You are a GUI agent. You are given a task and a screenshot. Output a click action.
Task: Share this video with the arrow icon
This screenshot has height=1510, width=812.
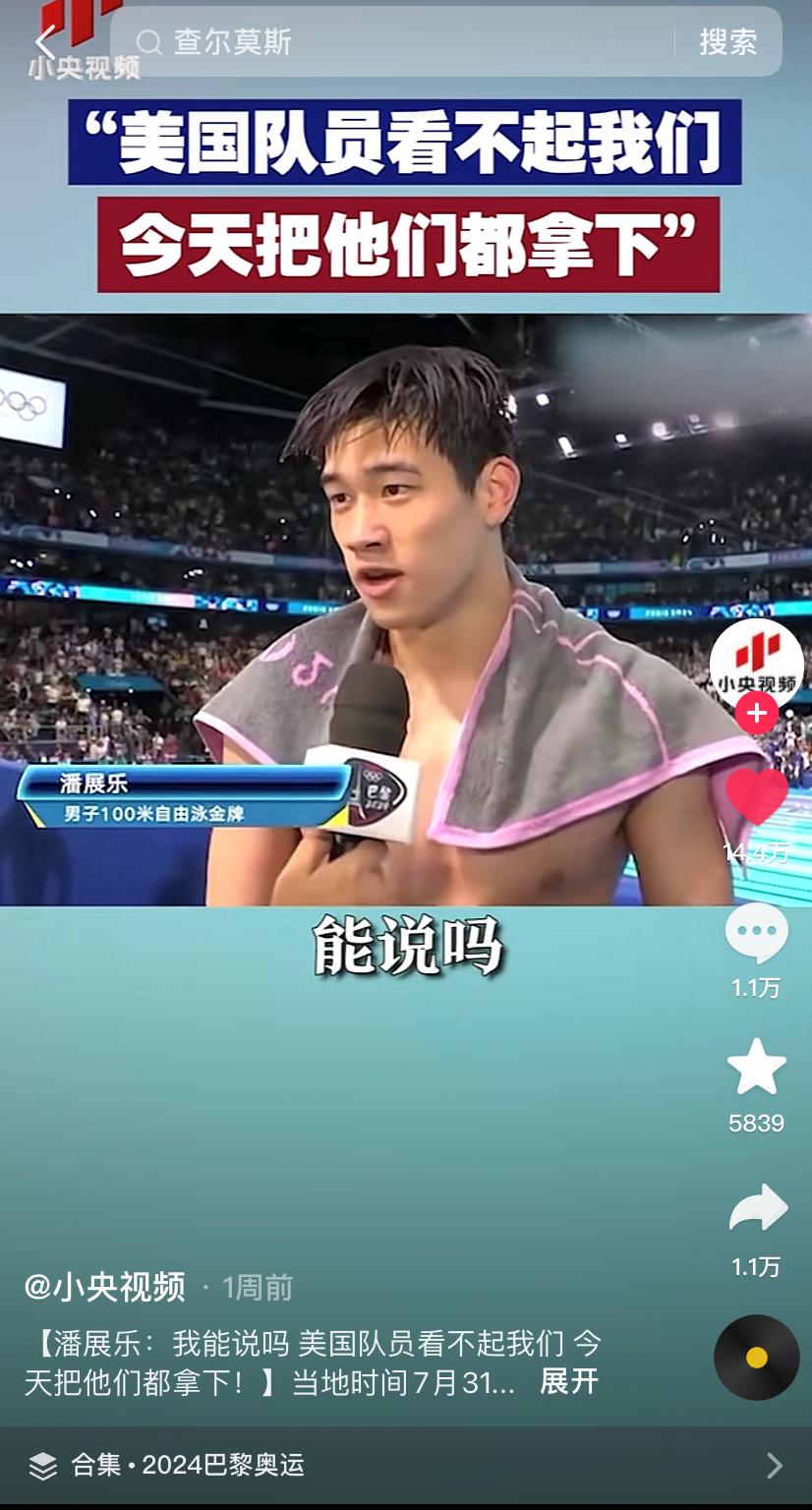(x=756, y=1210)
